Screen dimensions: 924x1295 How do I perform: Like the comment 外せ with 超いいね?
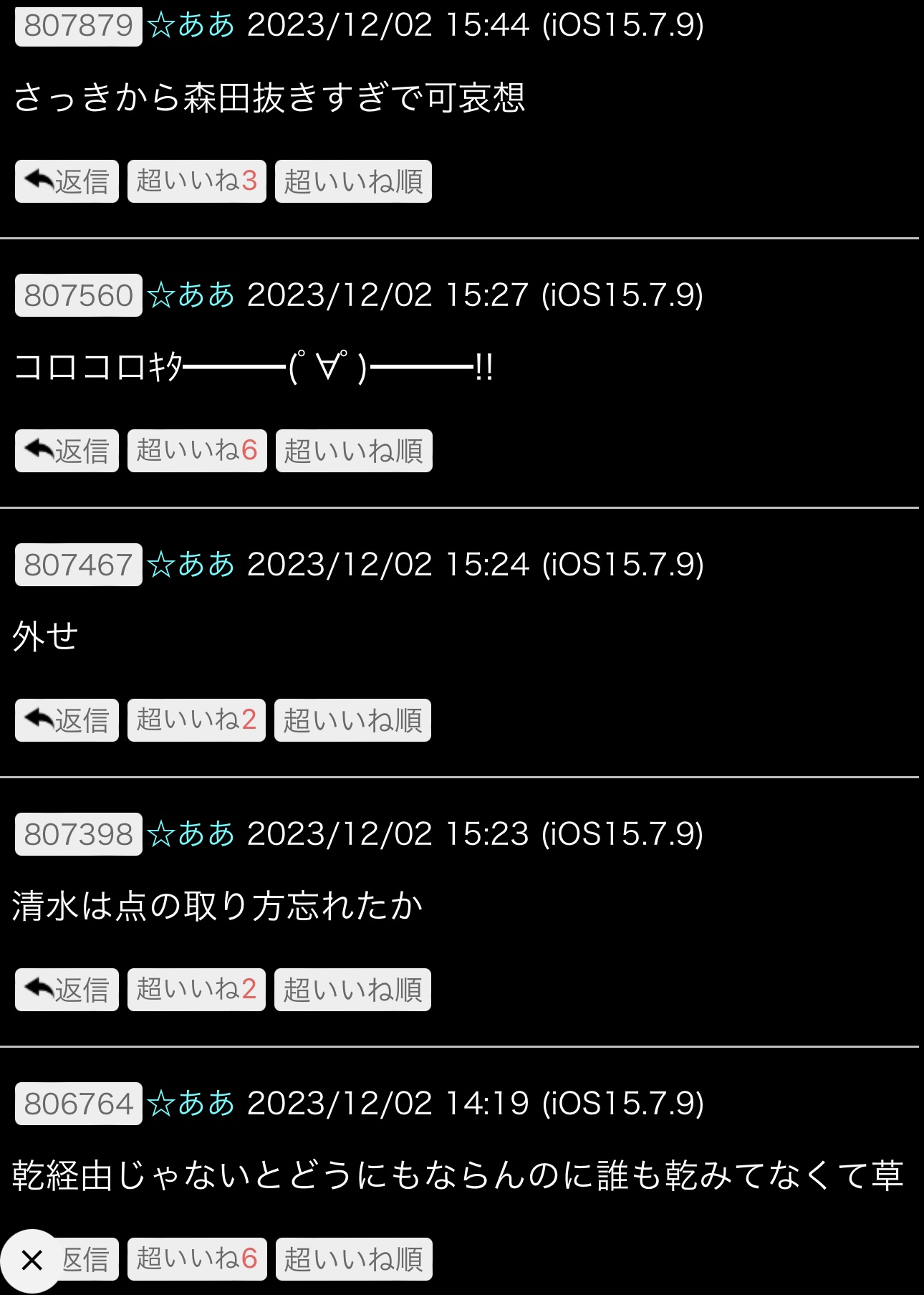pyautogui.click(x=196, y=720)
